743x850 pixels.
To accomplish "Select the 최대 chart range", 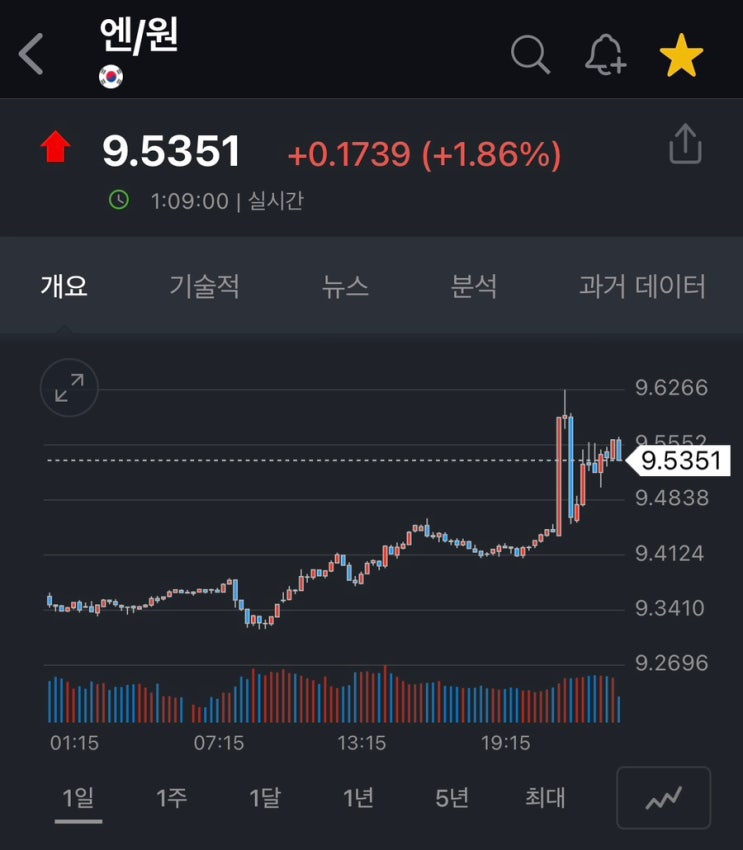I will pyautogui.click(x=545, y=798).
